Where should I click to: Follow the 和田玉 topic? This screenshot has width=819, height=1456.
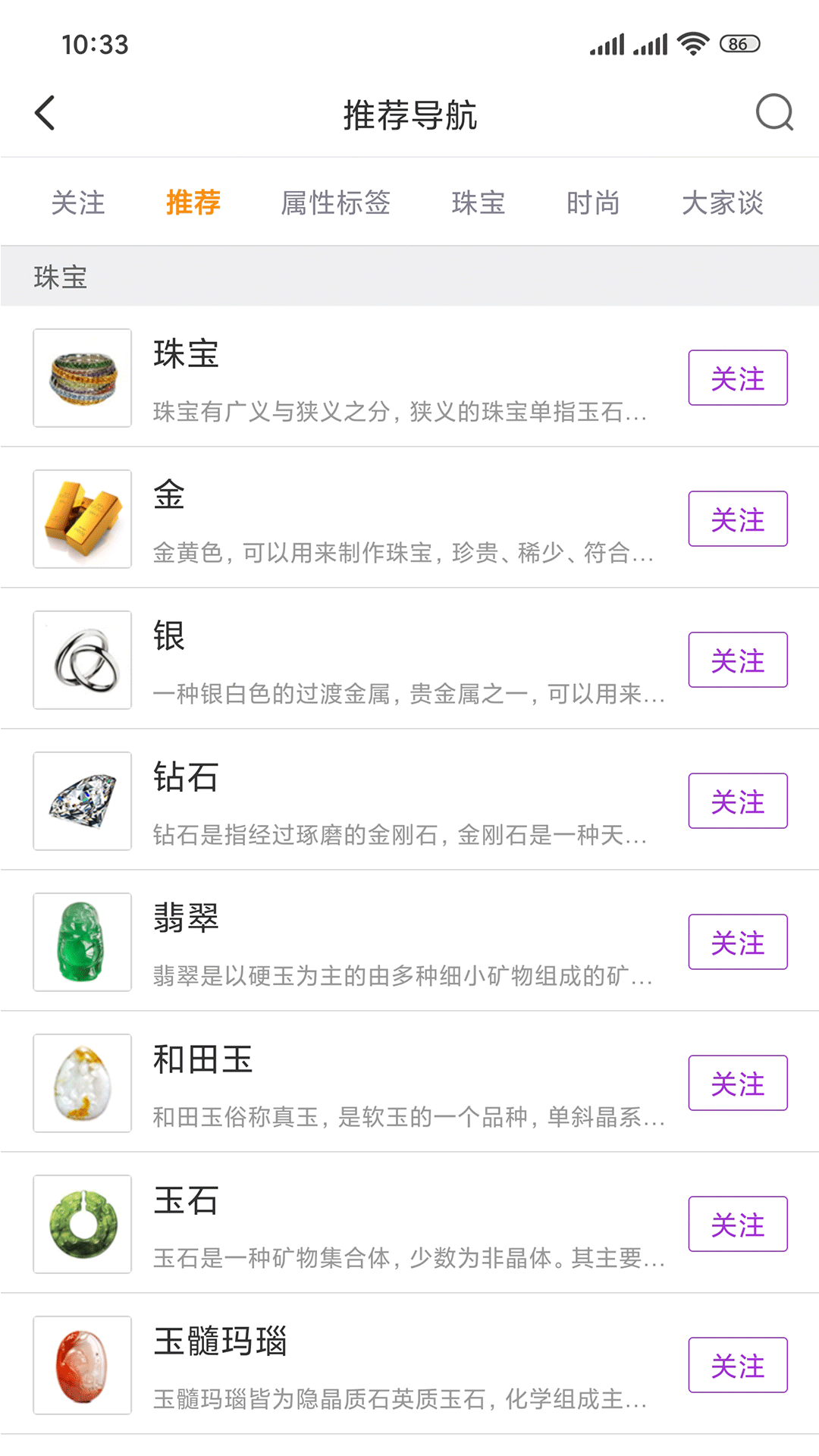[x=737, y=1083]
